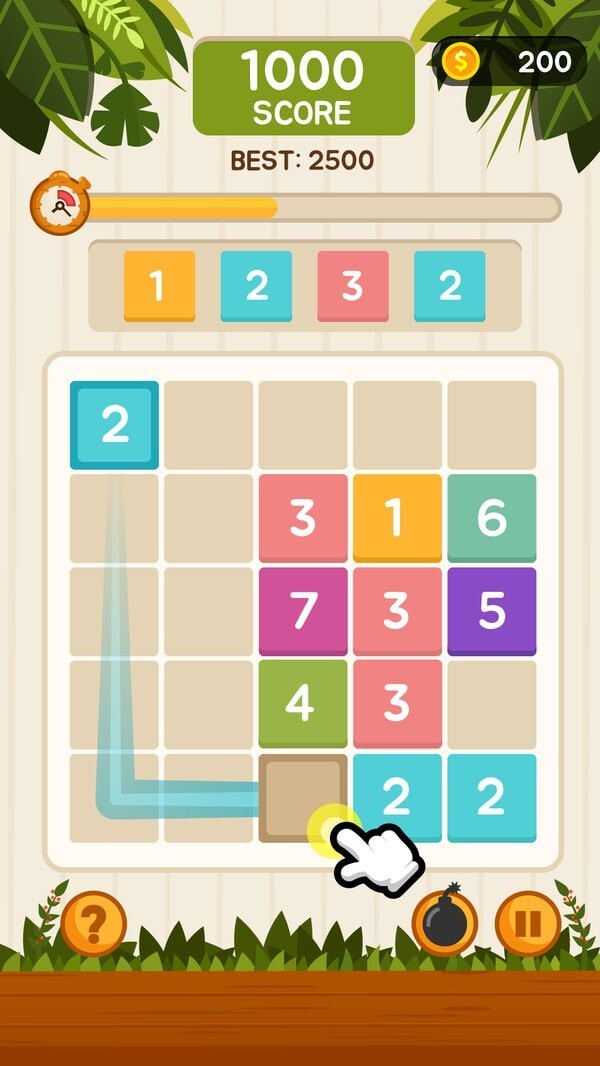Open the question mark help button
Viewport: 600px width, 1066px height.
click(93, 923)
